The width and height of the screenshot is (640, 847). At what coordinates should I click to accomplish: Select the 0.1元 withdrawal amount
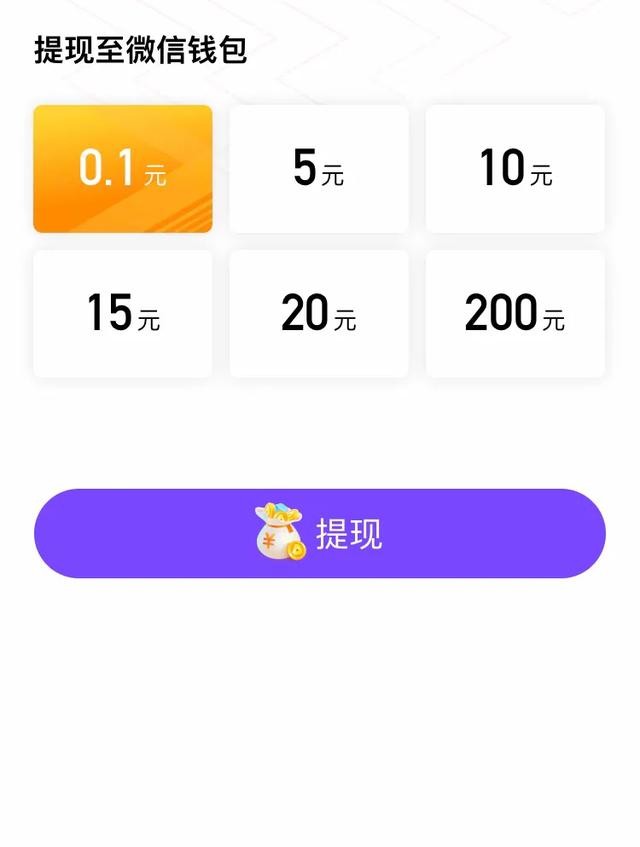[x=122, y=169]
